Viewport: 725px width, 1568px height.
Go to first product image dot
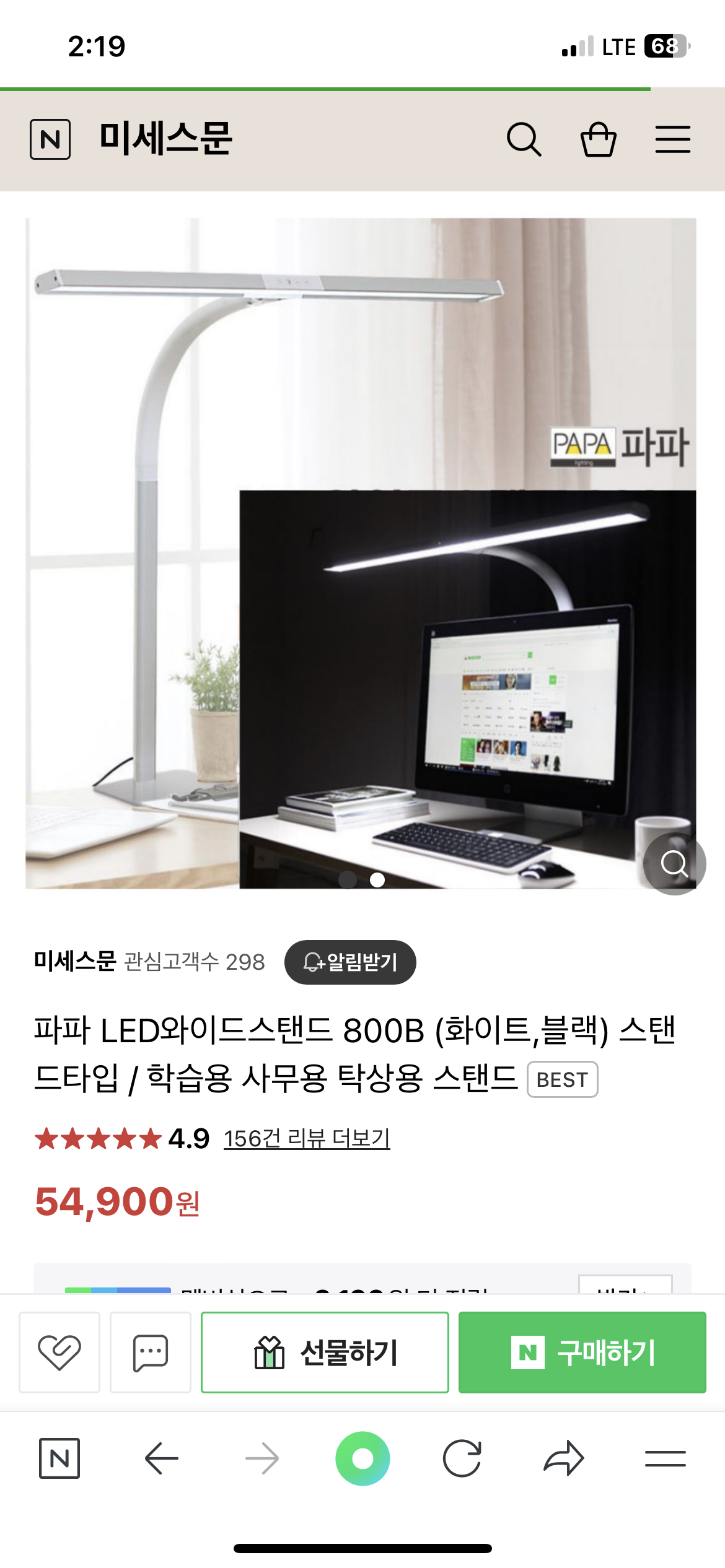348,880
